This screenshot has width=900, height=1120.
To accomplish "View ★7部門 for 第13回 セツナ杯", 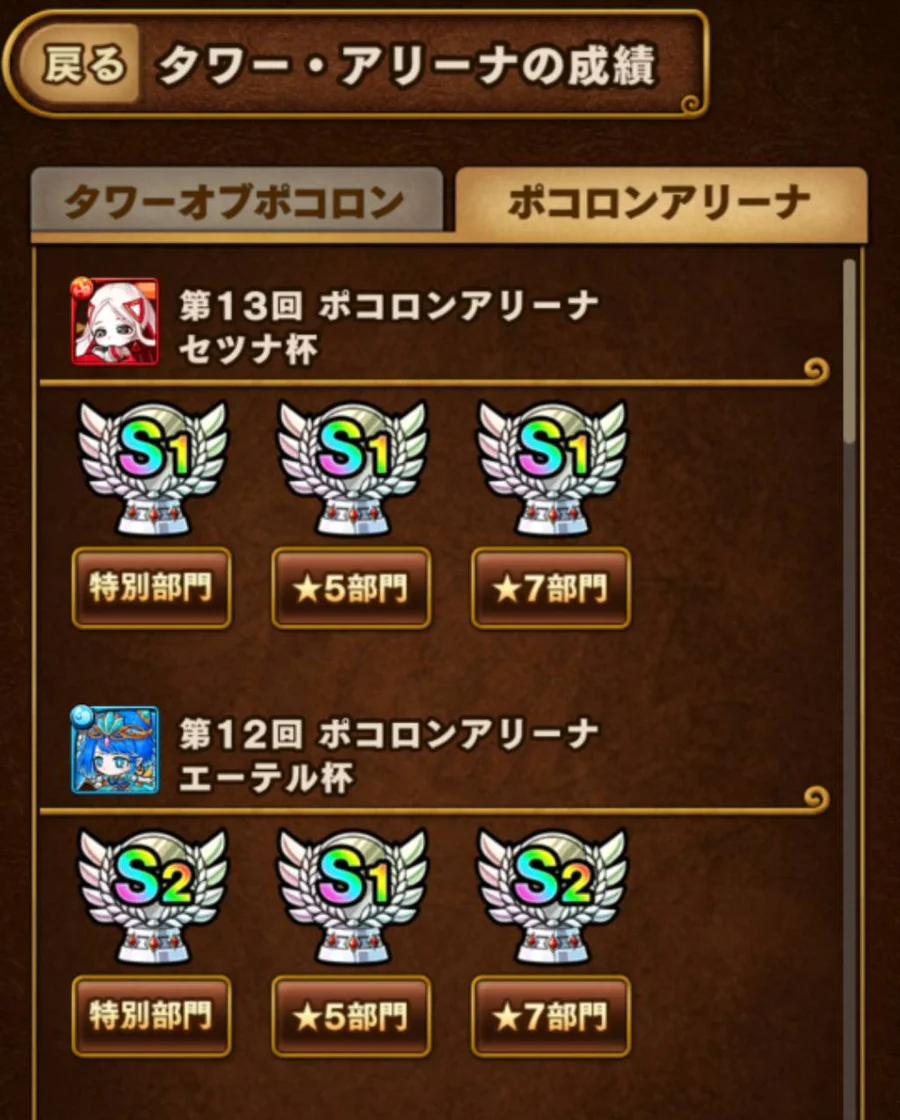I will [551, 588].
